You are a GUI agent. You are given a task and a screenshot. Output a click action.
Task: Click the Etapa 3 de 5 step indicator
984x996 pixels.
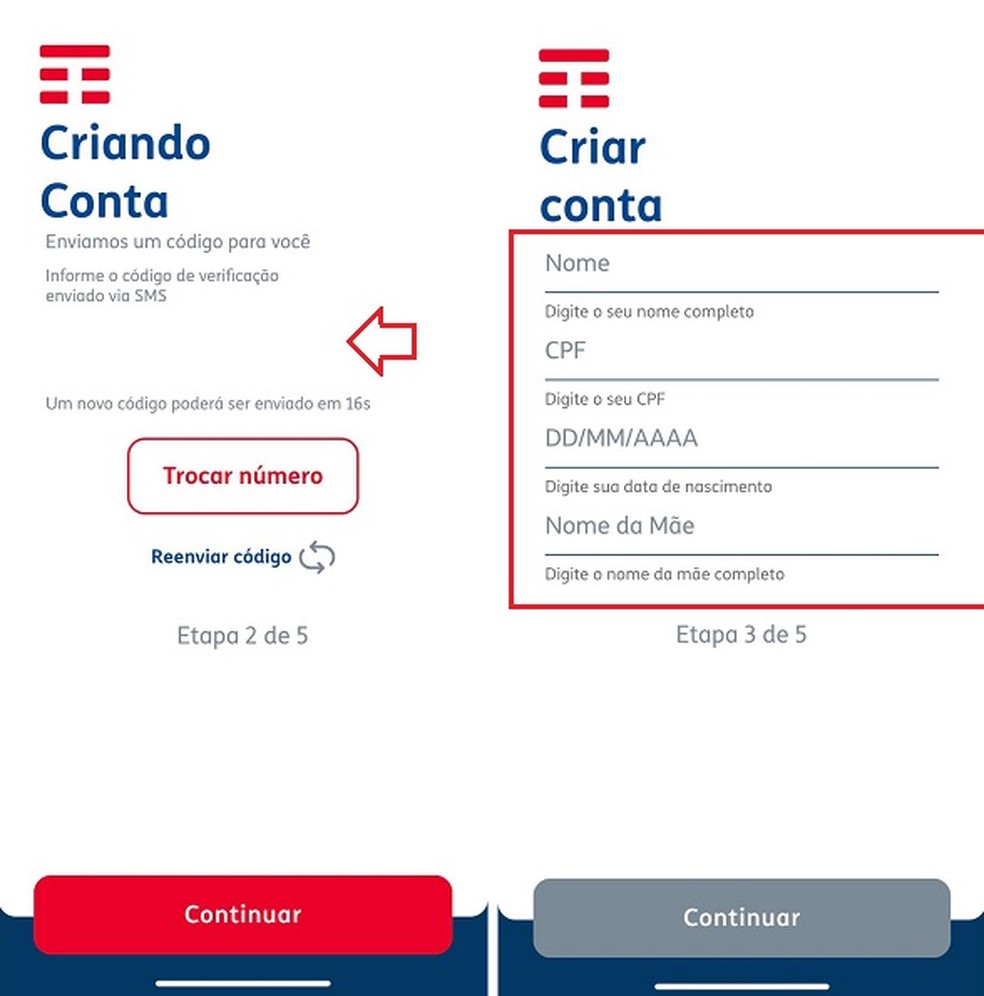(x=742, y=636)
